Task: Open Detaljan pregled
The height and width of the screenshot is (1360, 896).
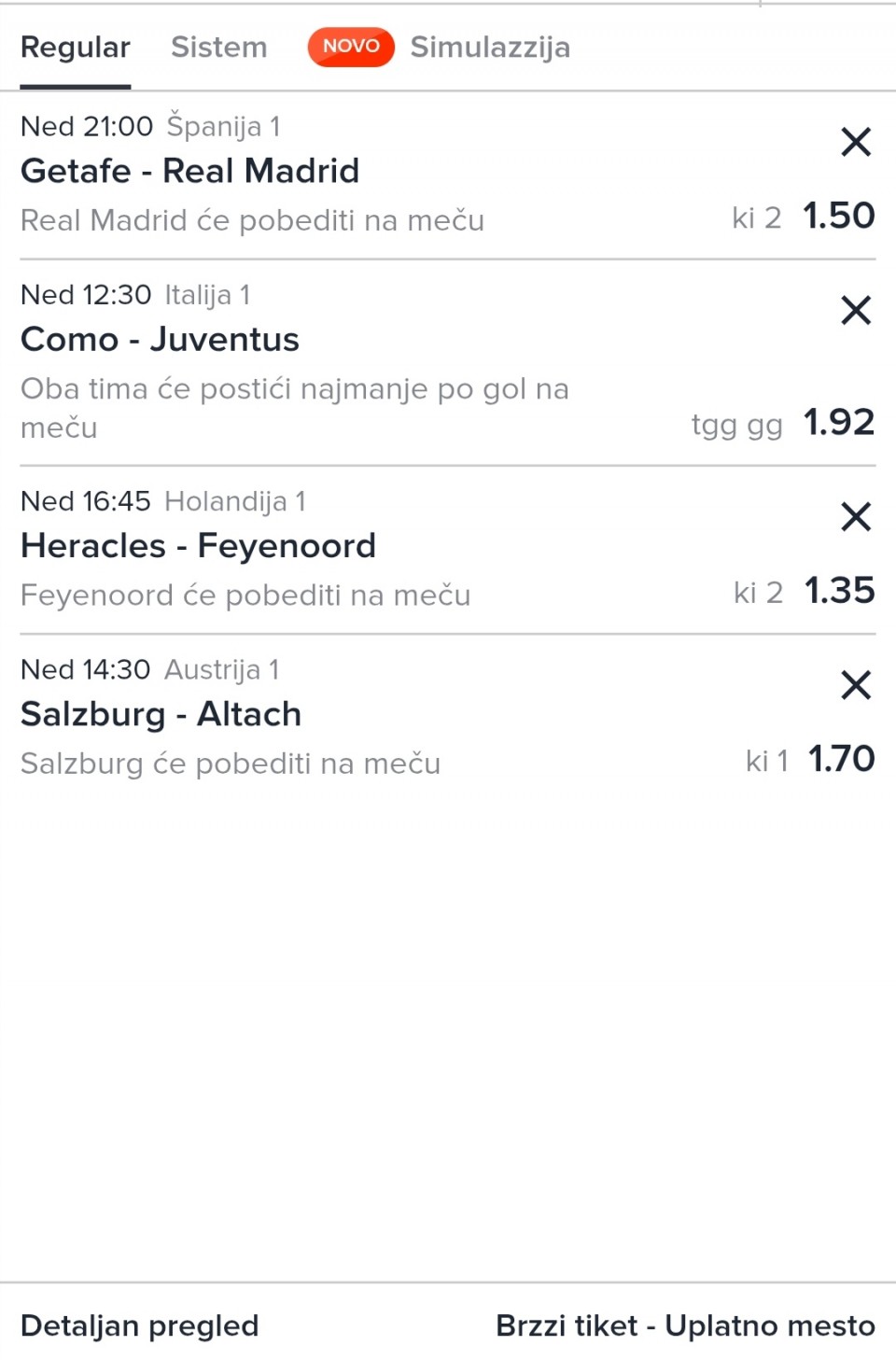Action: tap(140, 1325)
